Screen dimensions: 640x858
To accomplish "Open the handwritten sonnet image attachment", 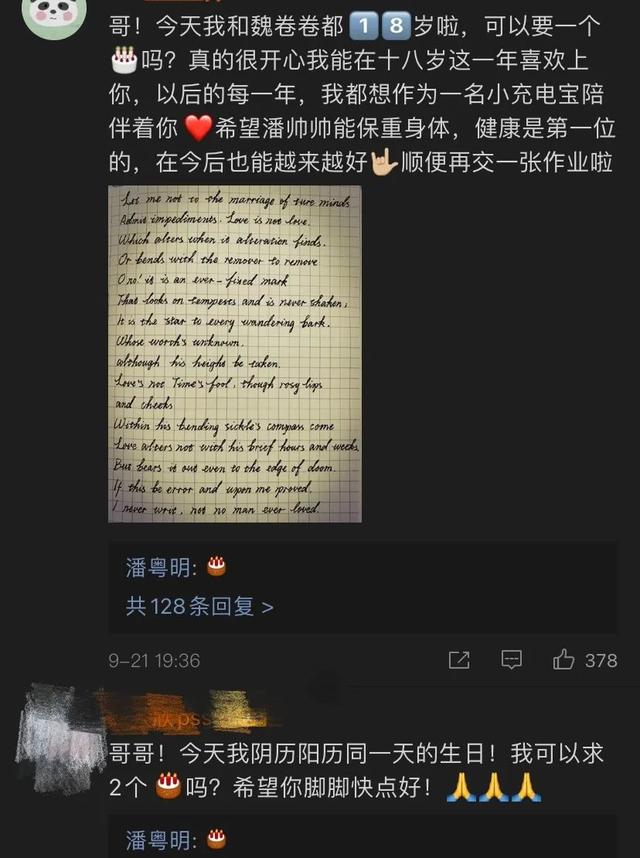I will pos(234,353).
